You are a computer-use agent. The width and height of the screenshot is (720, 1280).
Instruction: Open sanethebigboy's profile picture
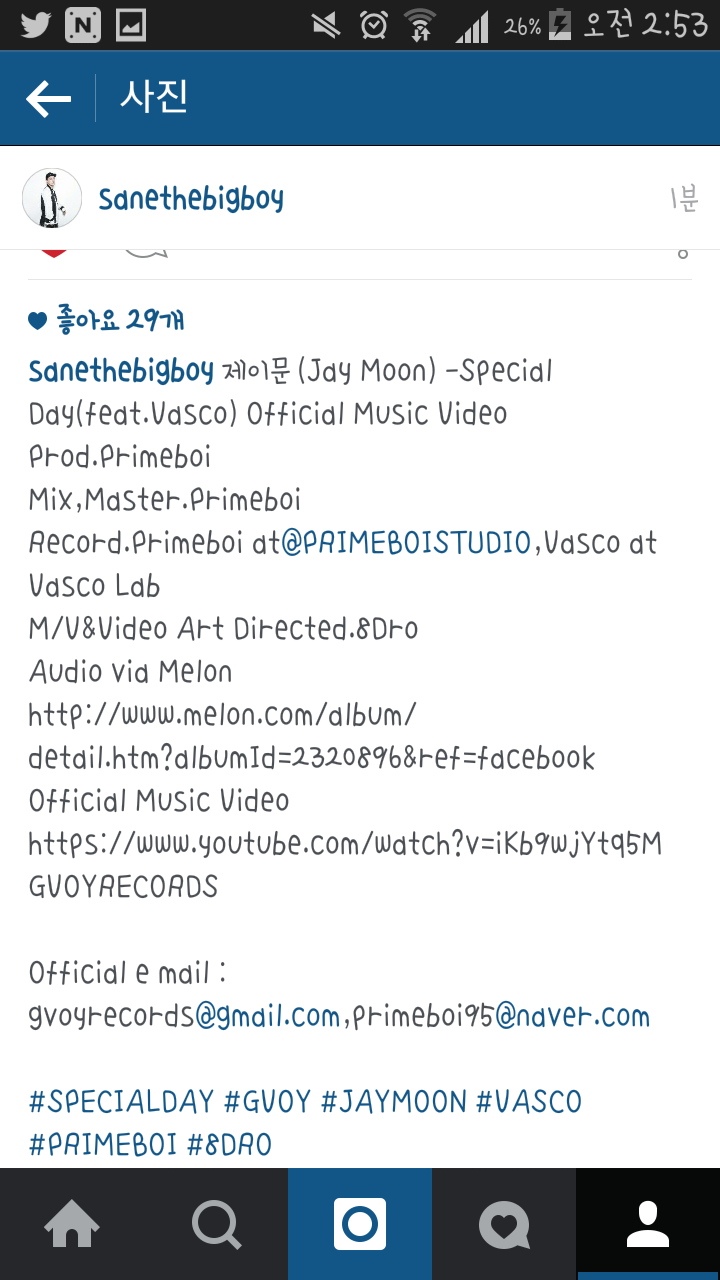(x=52, y=198)
